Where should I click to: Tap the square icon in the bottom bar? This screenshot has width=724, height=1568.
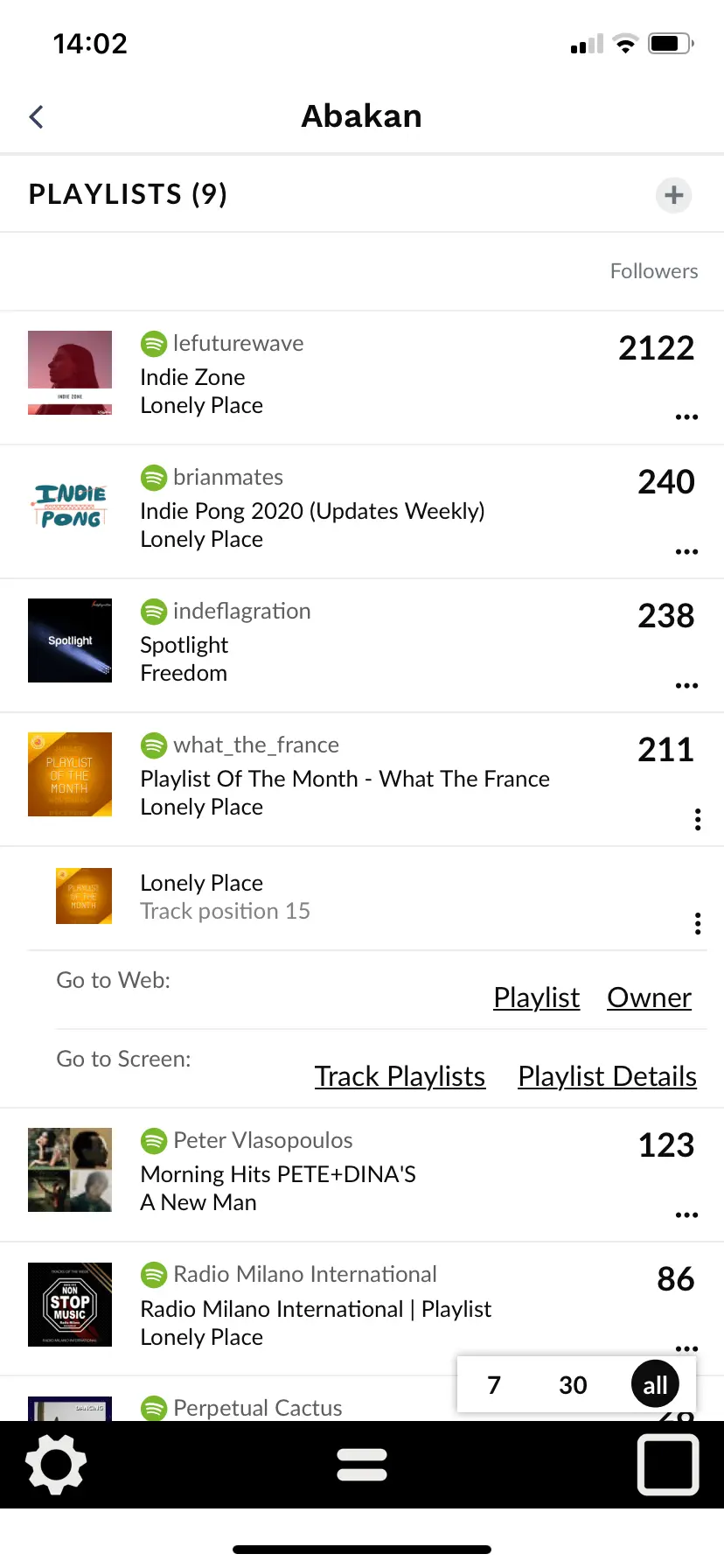click(668, 1465)
